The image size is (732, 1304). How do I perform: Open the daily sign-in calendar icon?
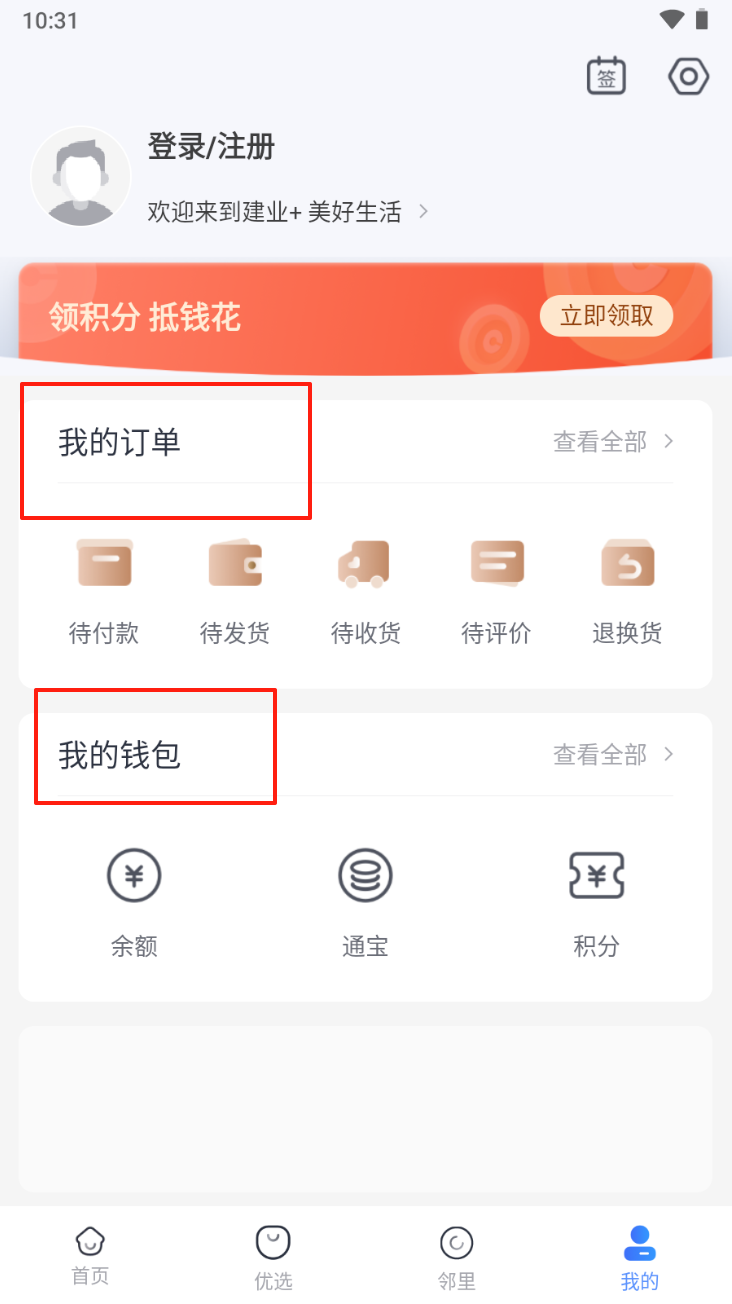point(606,77)
